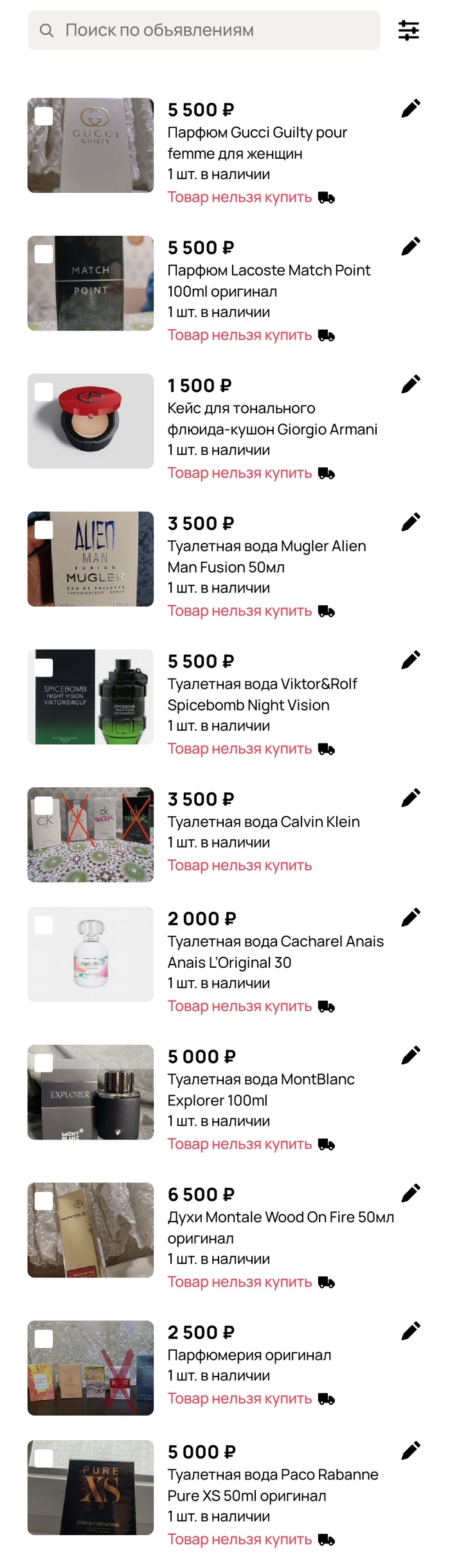Tick the Gucci Guilty listing checkbox
This screenshot has width=450, height=1568.
click(44, 116)
